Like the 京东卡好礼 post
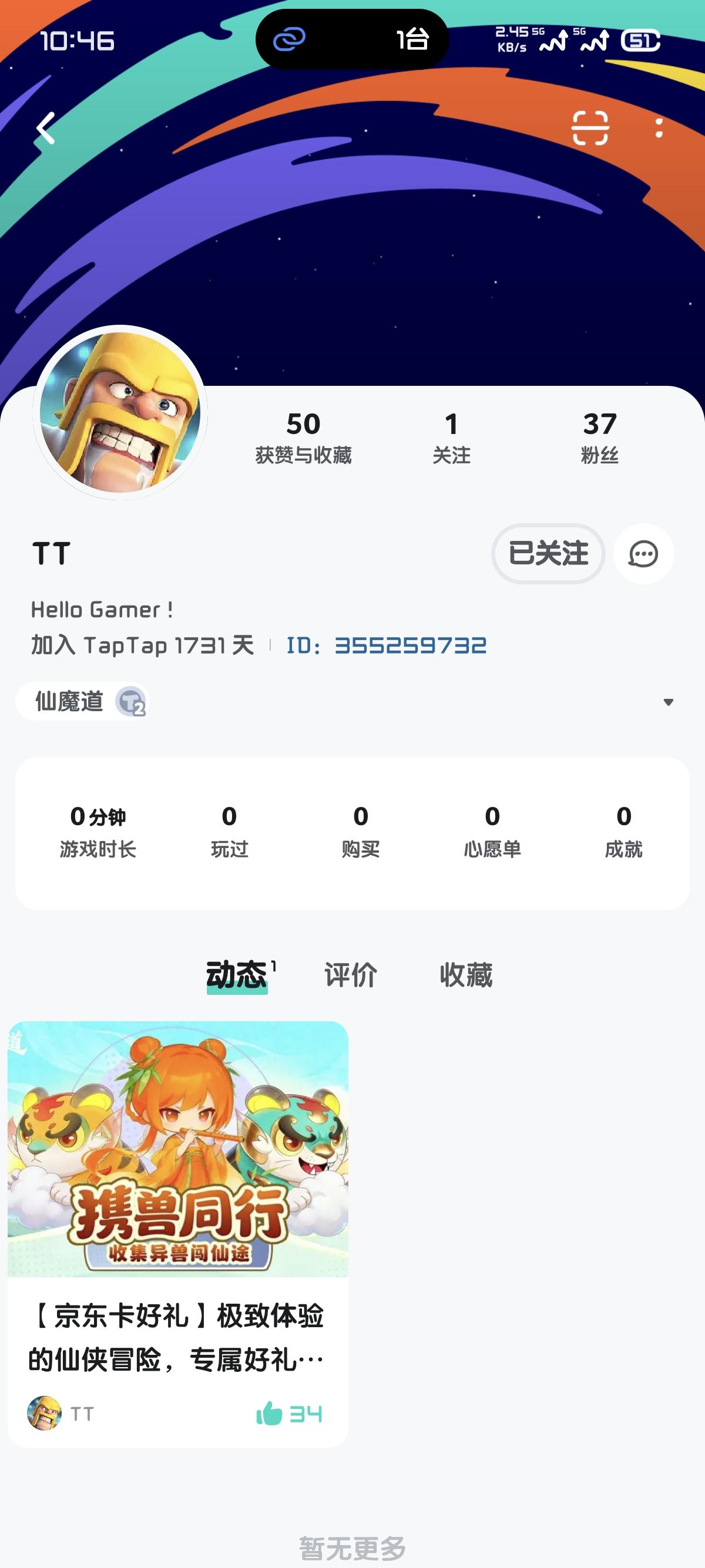Image resolution: width=705 pixels, height=1568 pixels. click(x=270, y=1414)
